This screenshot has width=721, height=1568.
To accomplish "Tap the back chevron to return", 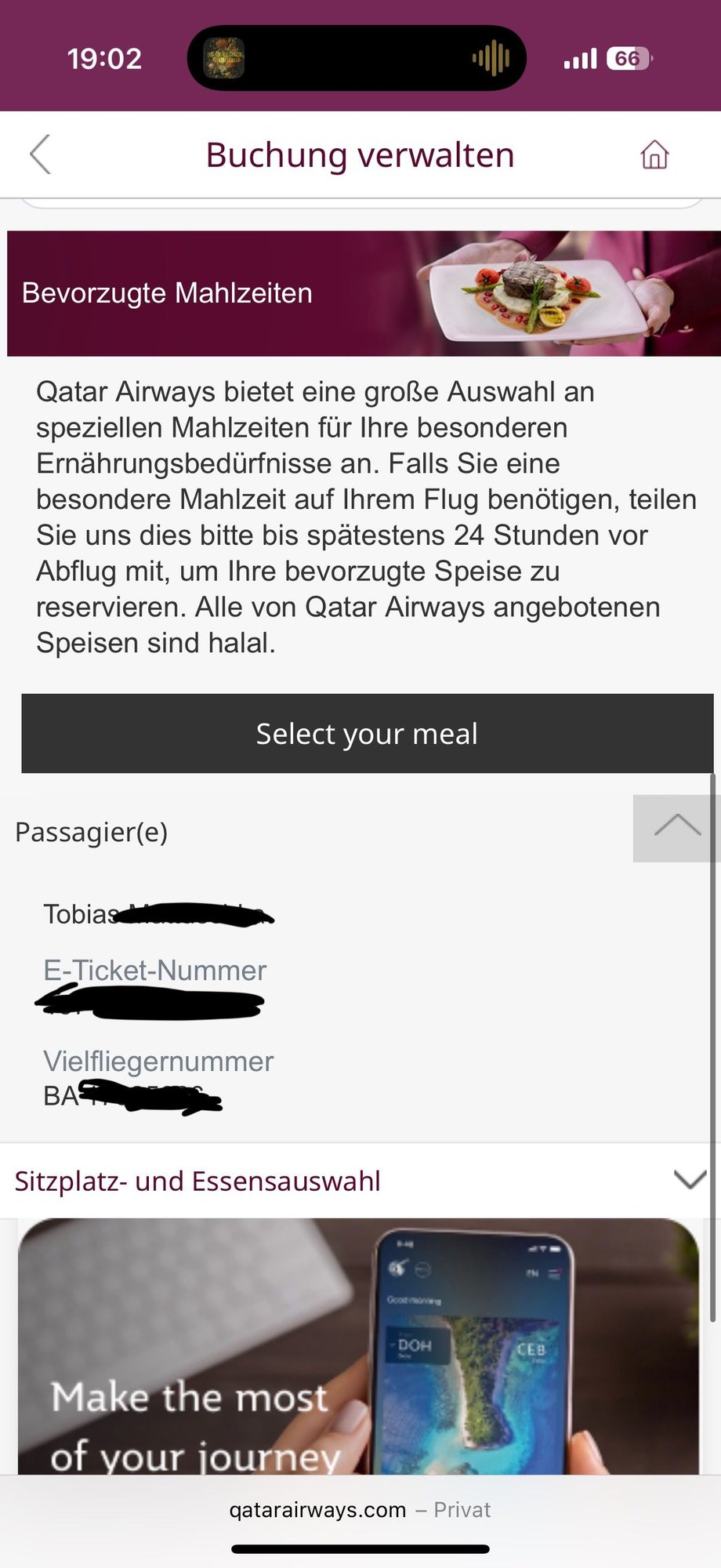I will click(40, 154).
